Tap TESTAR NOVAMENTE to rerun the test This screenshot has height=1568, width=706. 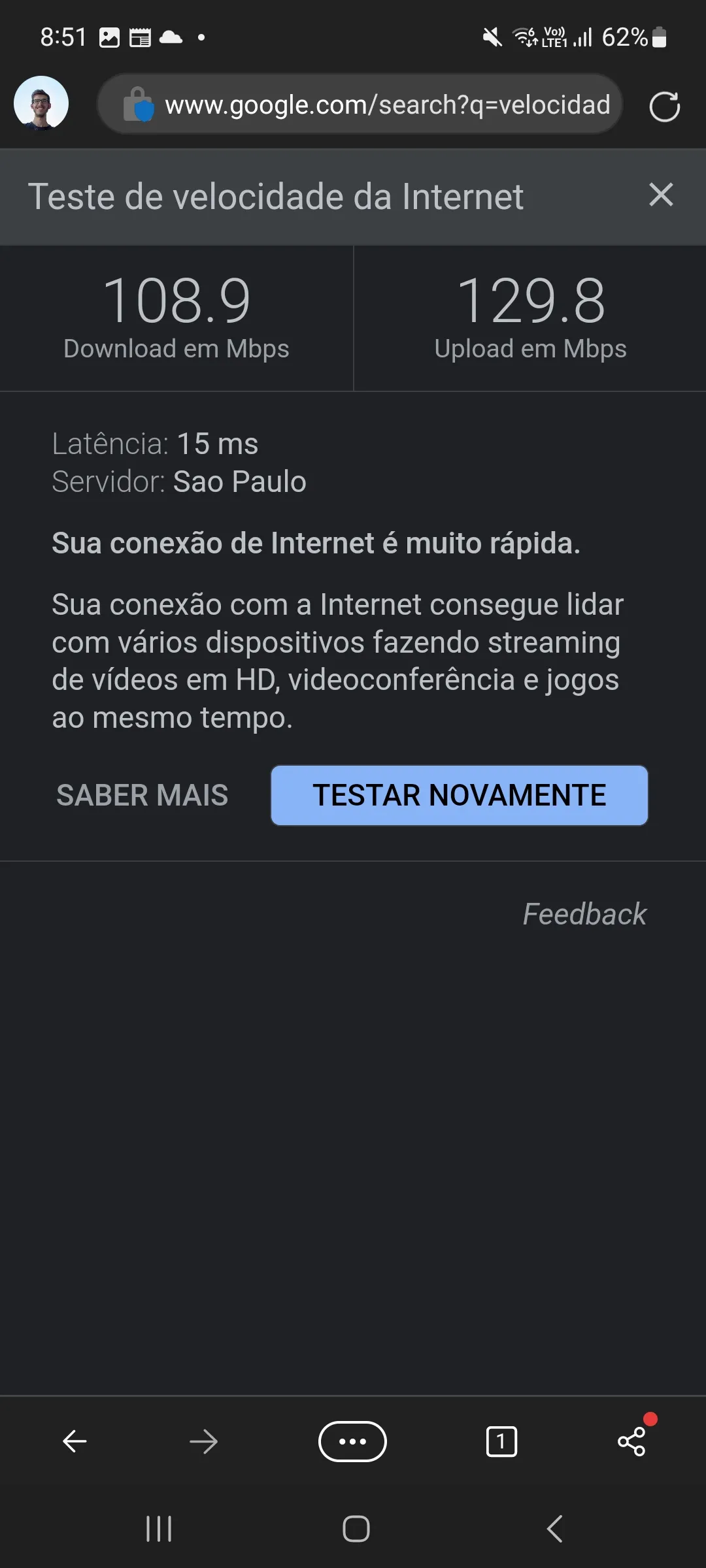click(x=459, y=795)
